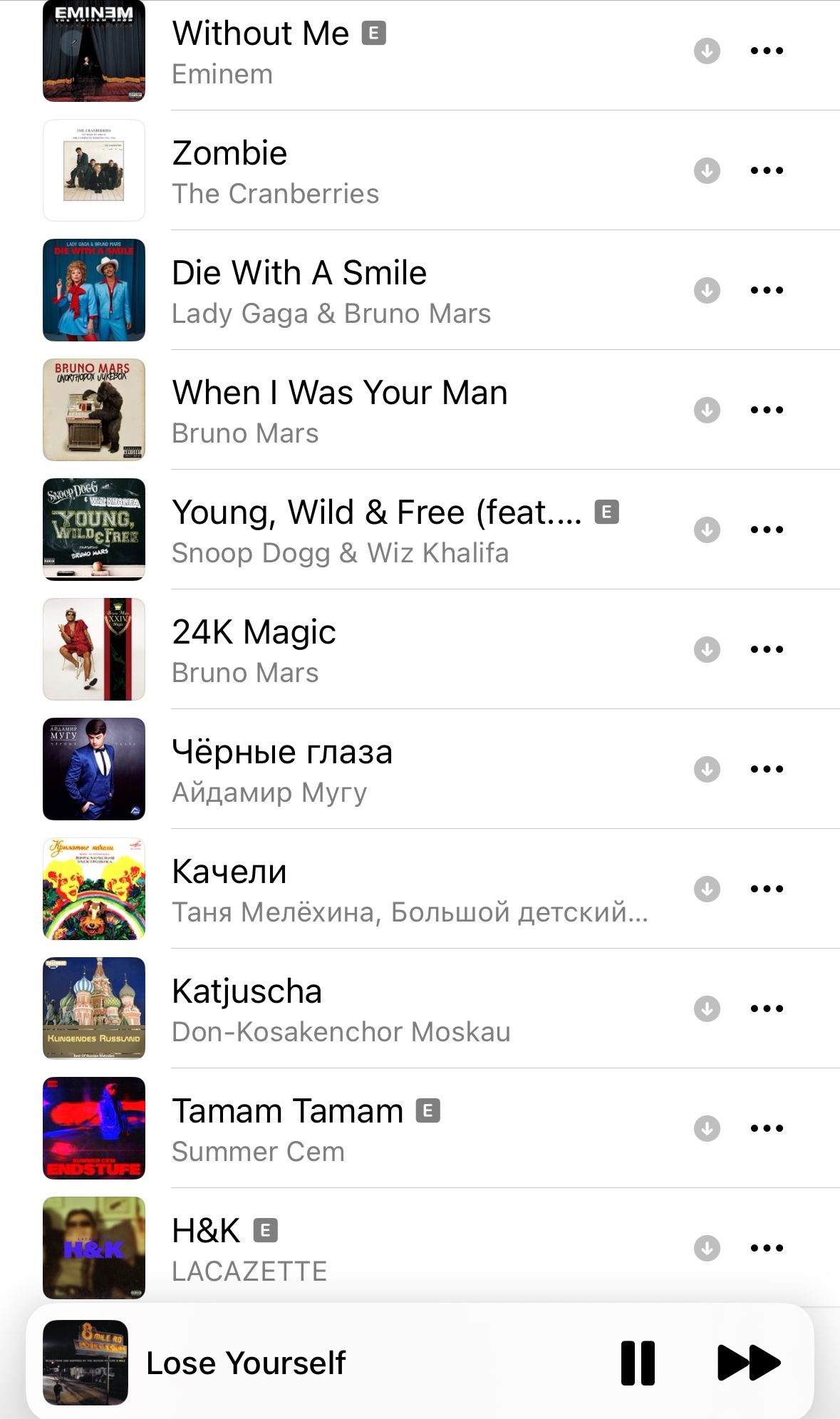Open more options for Without Me
Viewport: 840px width, 1419px height.
tap(767, 51)
